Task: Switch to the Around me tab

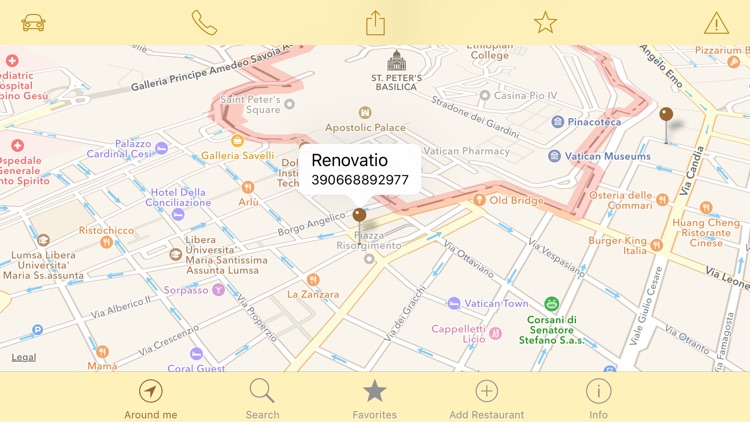Action: (151, 398)
